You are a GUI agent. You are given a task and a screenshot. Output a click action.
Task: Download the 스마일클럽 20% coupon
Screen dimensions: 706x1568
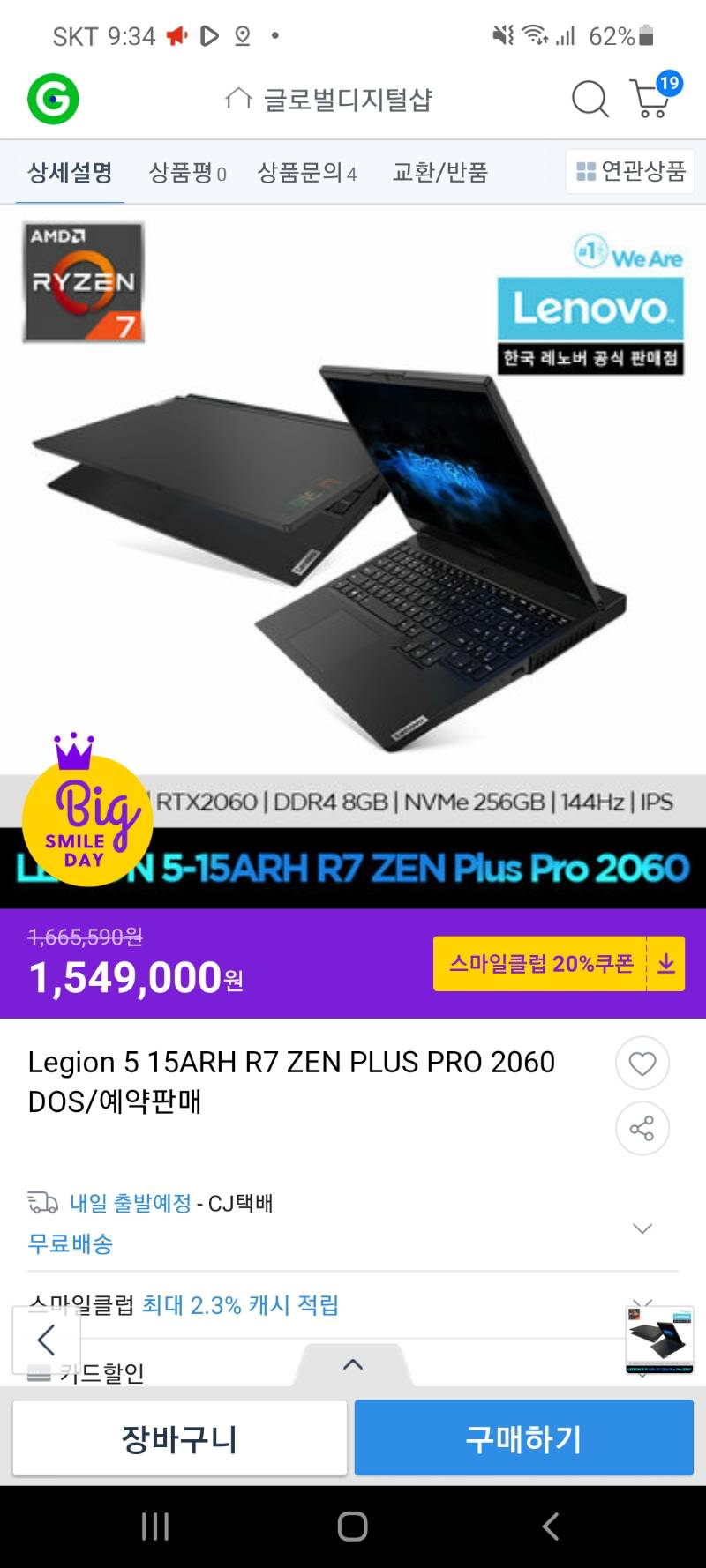[x=666, y=964]
